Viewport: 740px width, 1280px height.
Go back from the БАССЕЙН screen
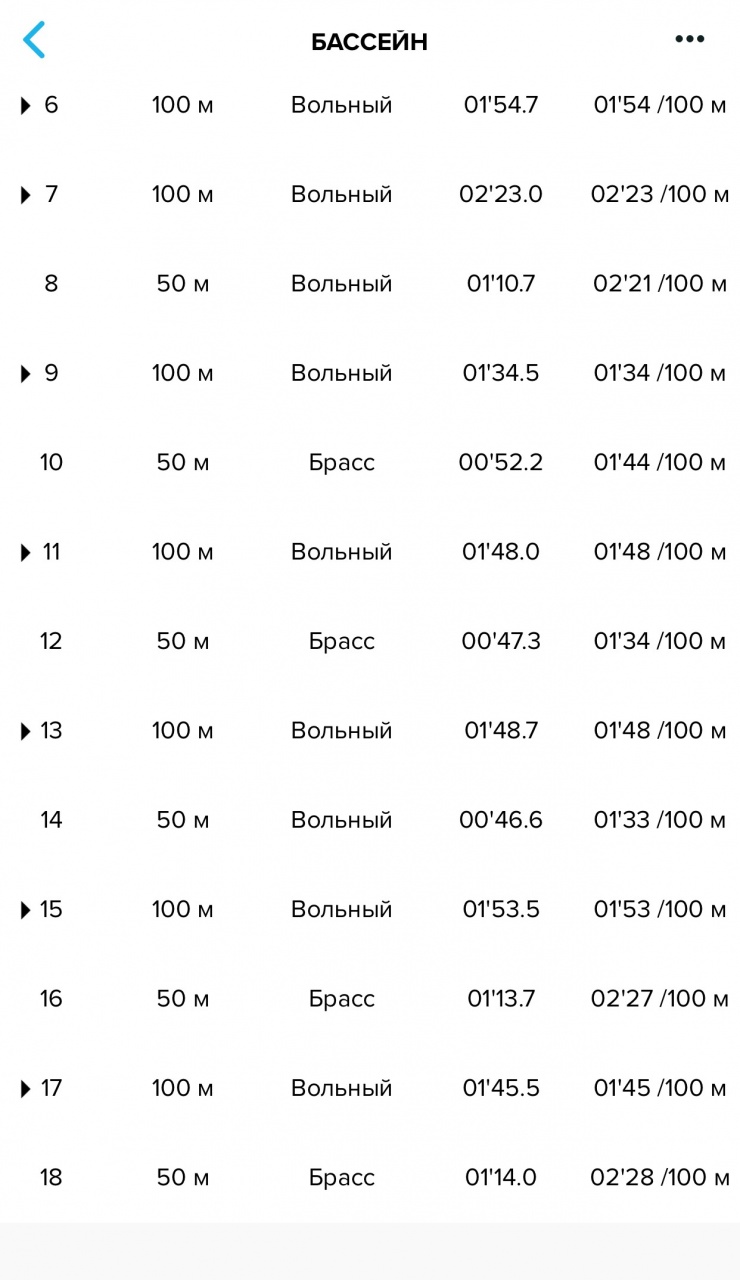[34, 40]
